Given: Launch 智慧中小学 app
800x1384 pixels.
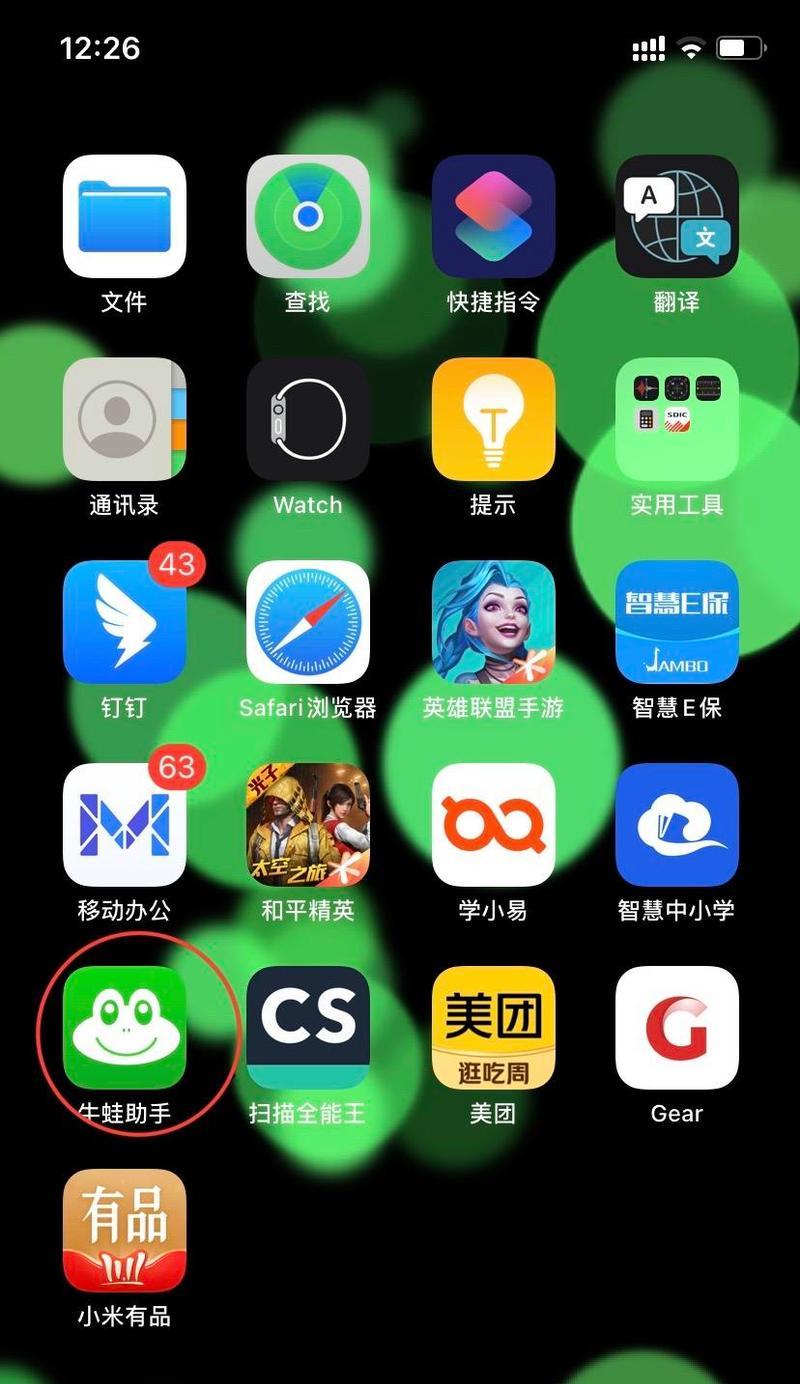Looking at the screenshot, I should pos(677,825).
